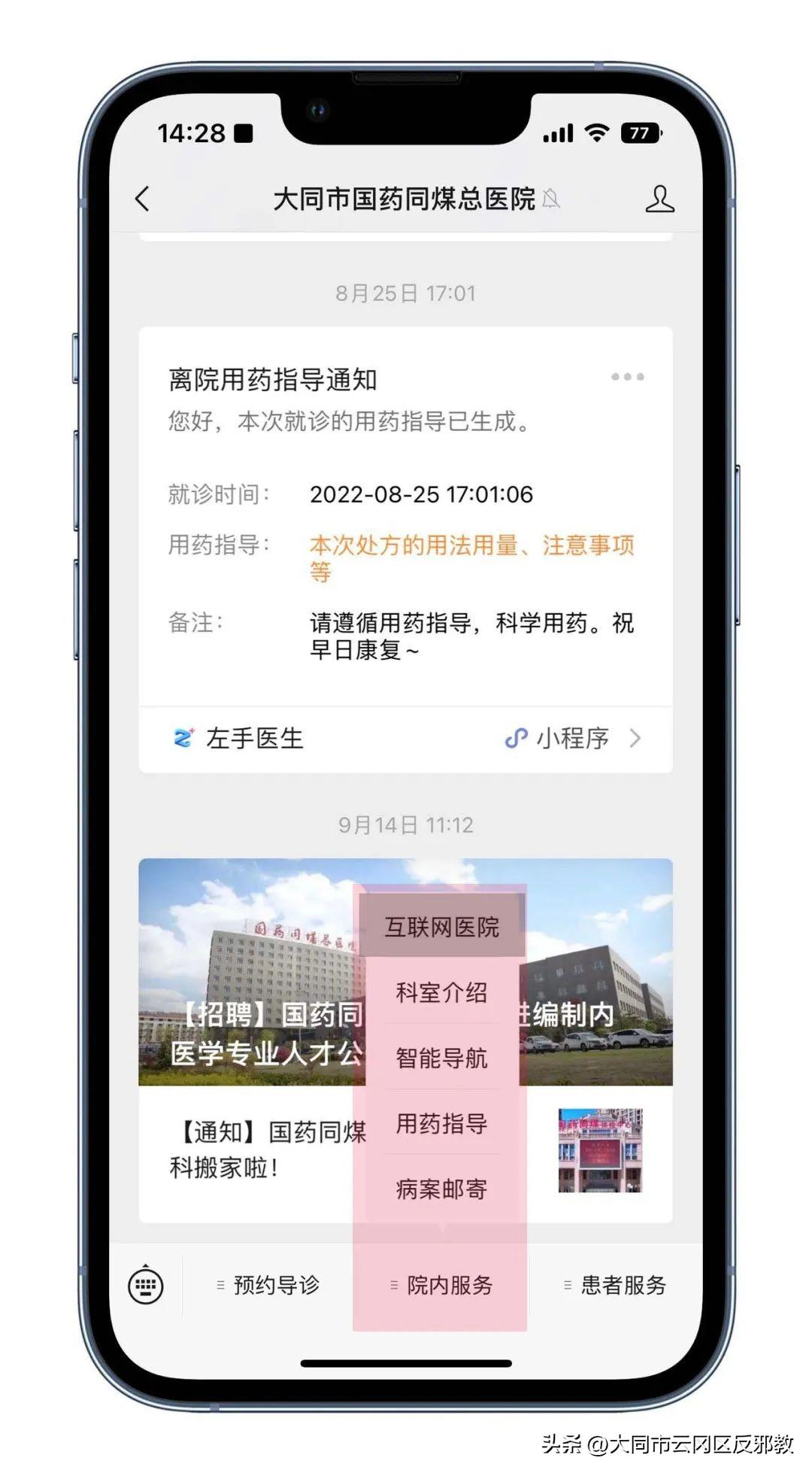The width and height of the screenshot is (812, 1473).
Task: Go back from the hospital chat
Action: (143, 199)
